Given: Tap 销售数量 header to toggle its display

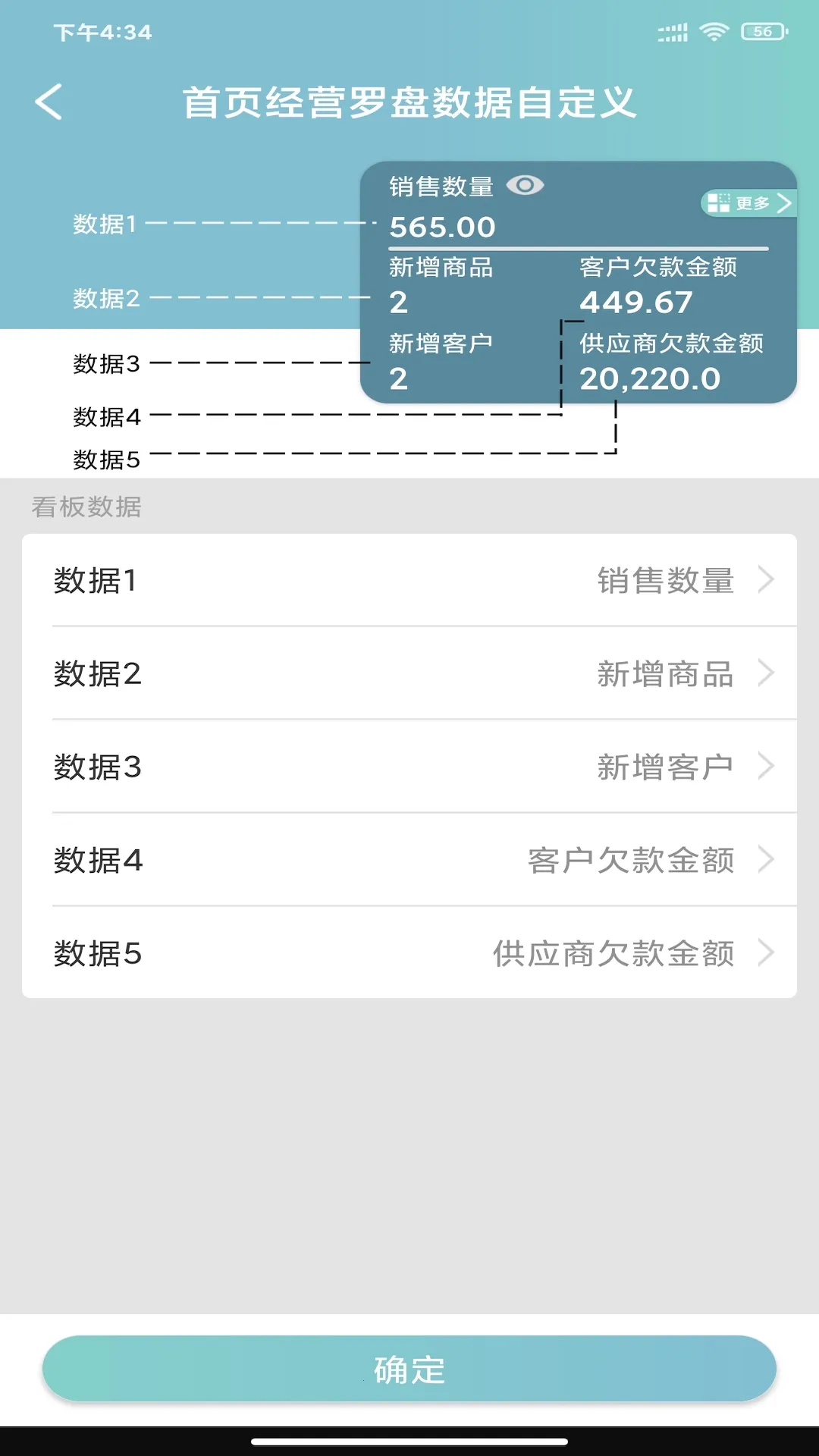Looking at the screenshot, I should (441, 185).
